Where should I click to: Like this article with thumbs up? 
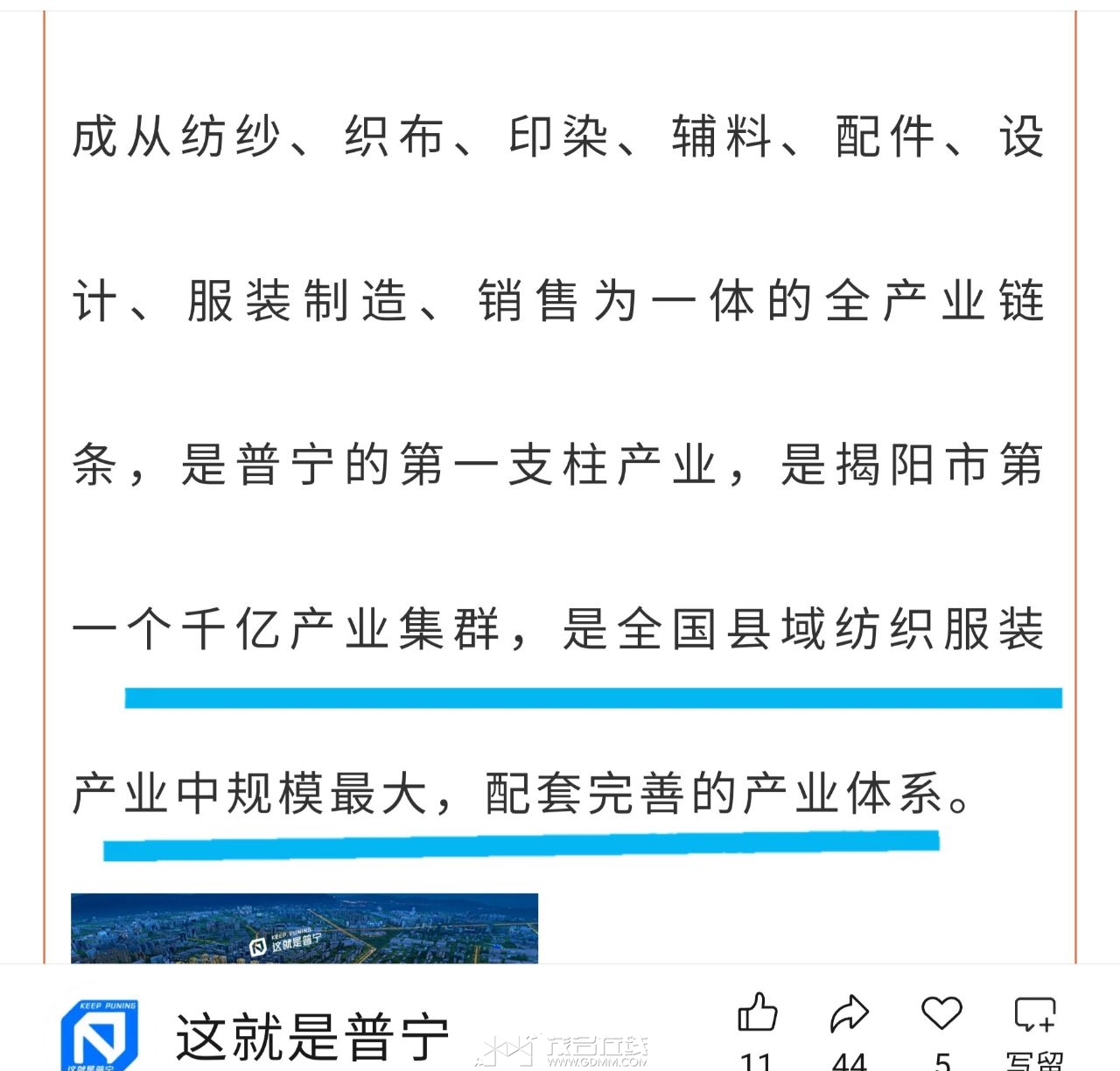click(758, 1013)
